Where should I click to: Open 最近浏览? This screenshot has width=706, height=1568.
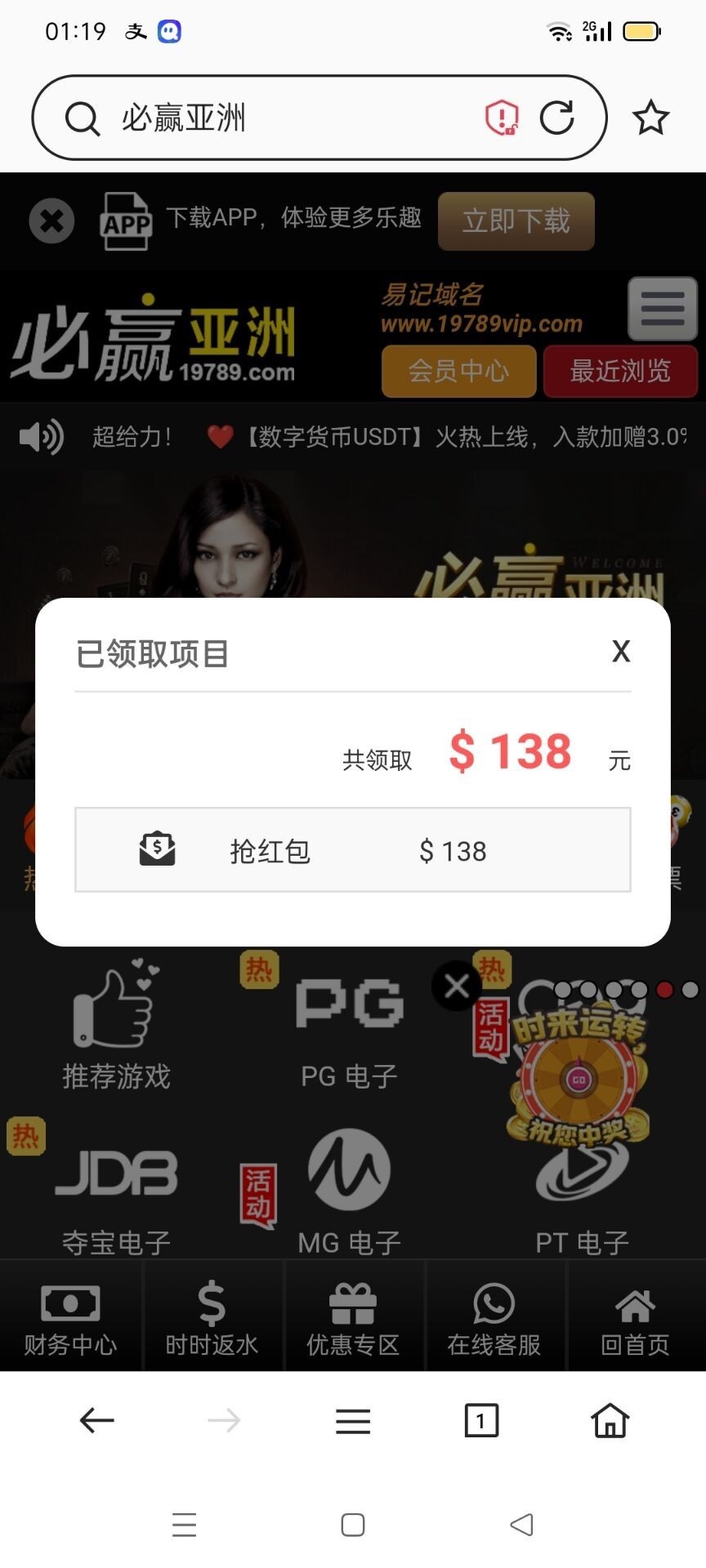tap(620, 371)
